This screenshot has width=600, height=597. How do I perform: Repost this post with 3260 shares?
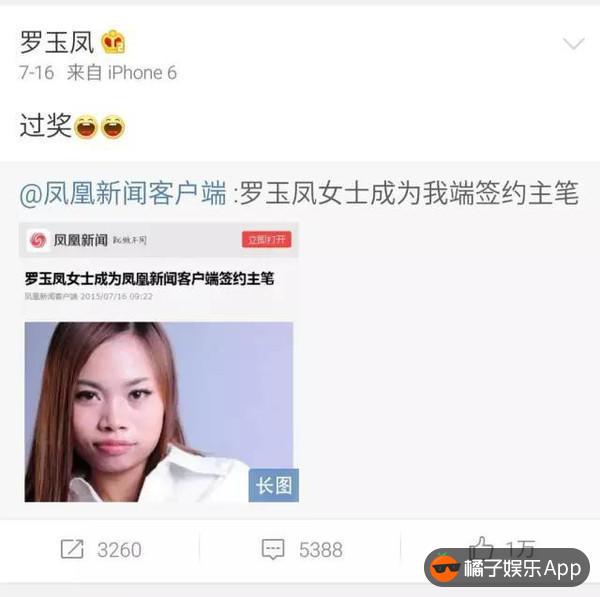coord(100,549)
